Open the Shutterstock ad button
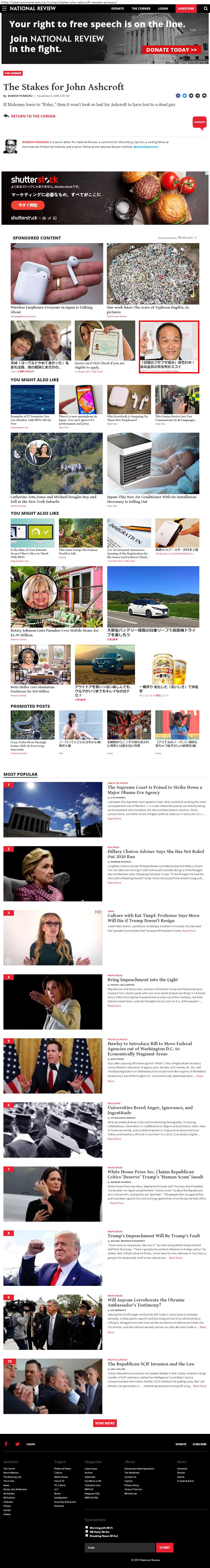This screenshot has height=1568, width=210. click(28, 205)
